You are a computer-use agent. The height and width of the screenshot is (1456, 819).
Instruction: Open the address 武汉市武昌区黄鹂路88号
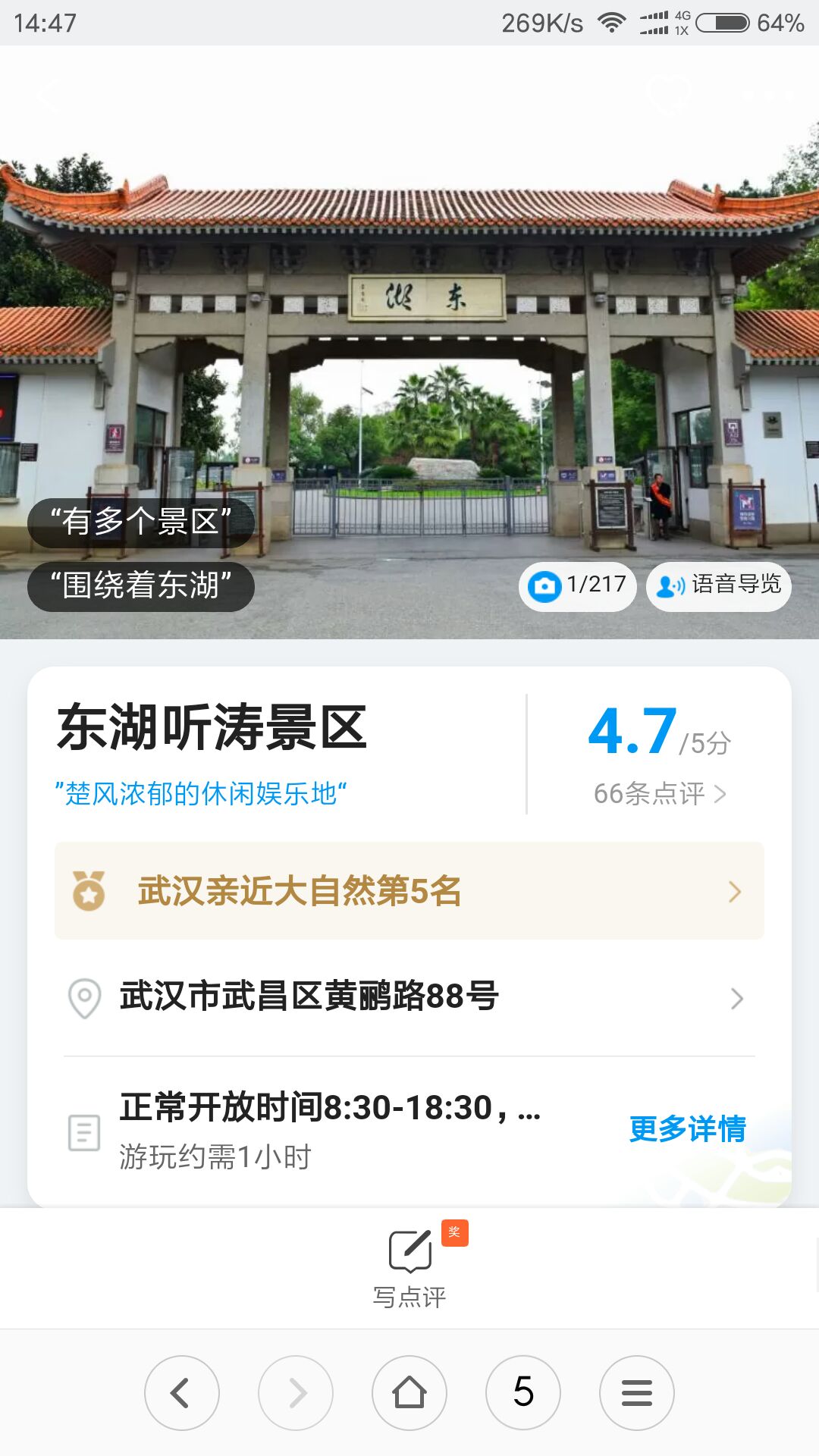tap(409, 997)
